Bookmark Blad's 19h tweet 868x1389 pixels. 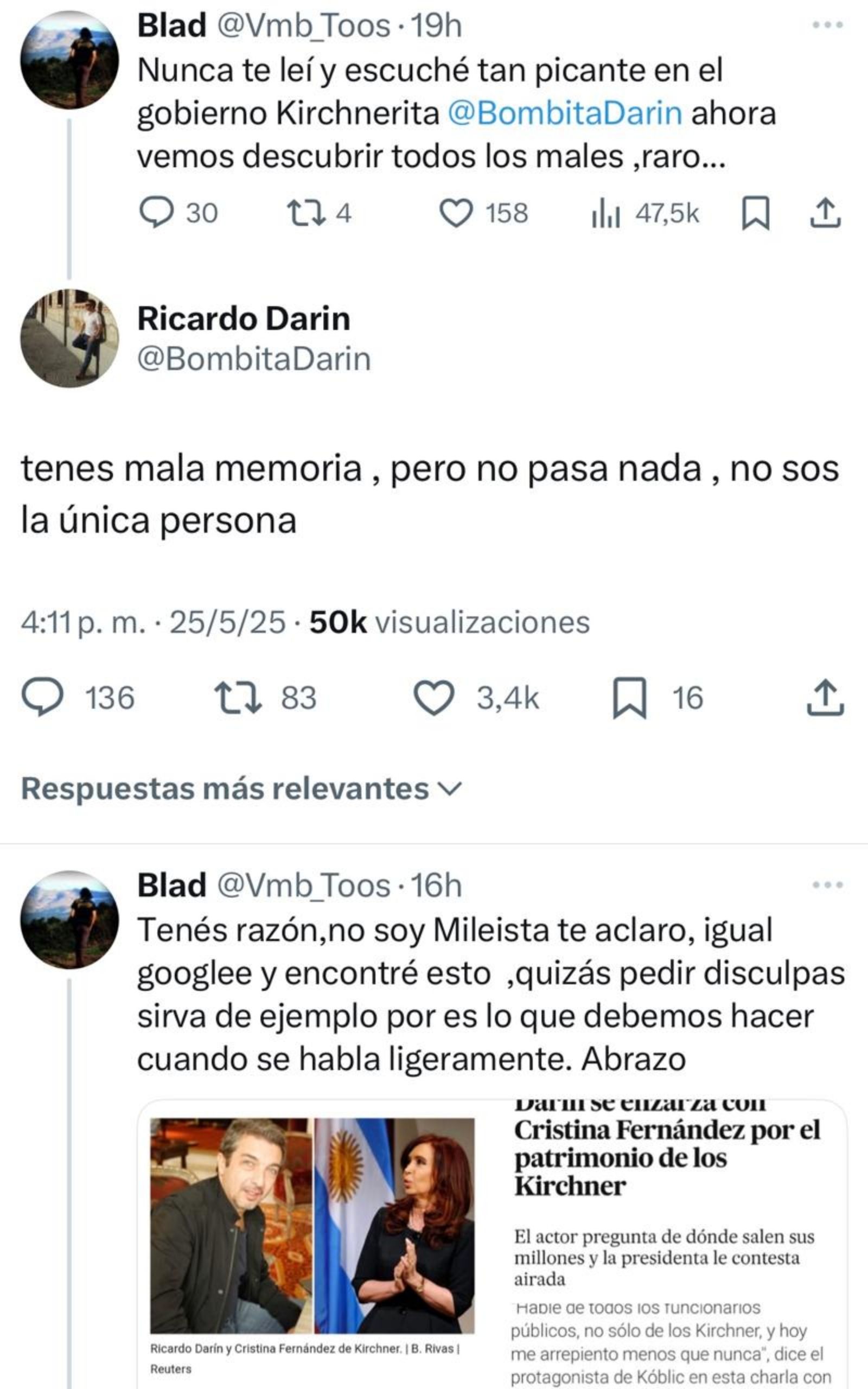tap(755, 213)
